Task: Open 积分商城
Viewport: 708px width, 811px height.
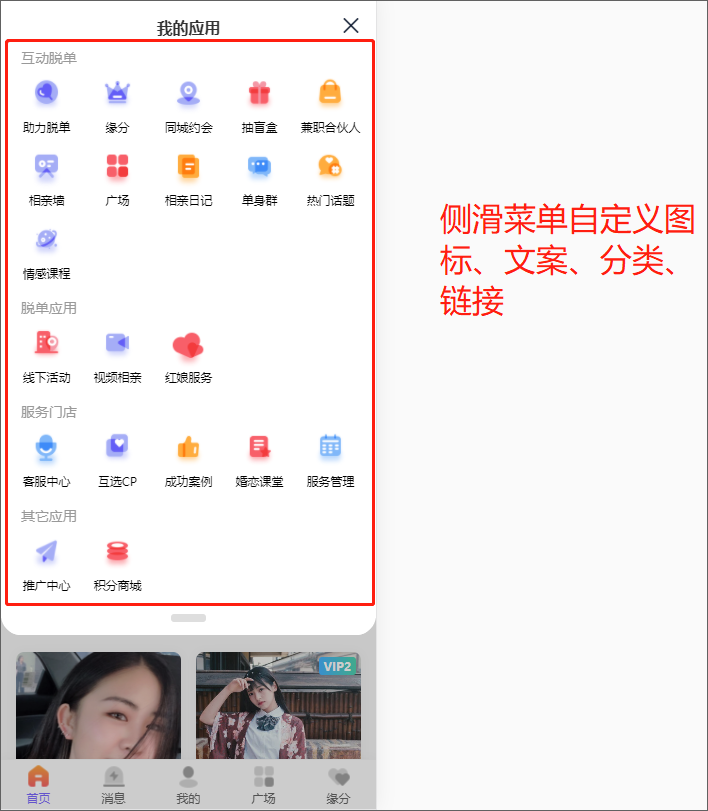Action: tap(117, 562)
